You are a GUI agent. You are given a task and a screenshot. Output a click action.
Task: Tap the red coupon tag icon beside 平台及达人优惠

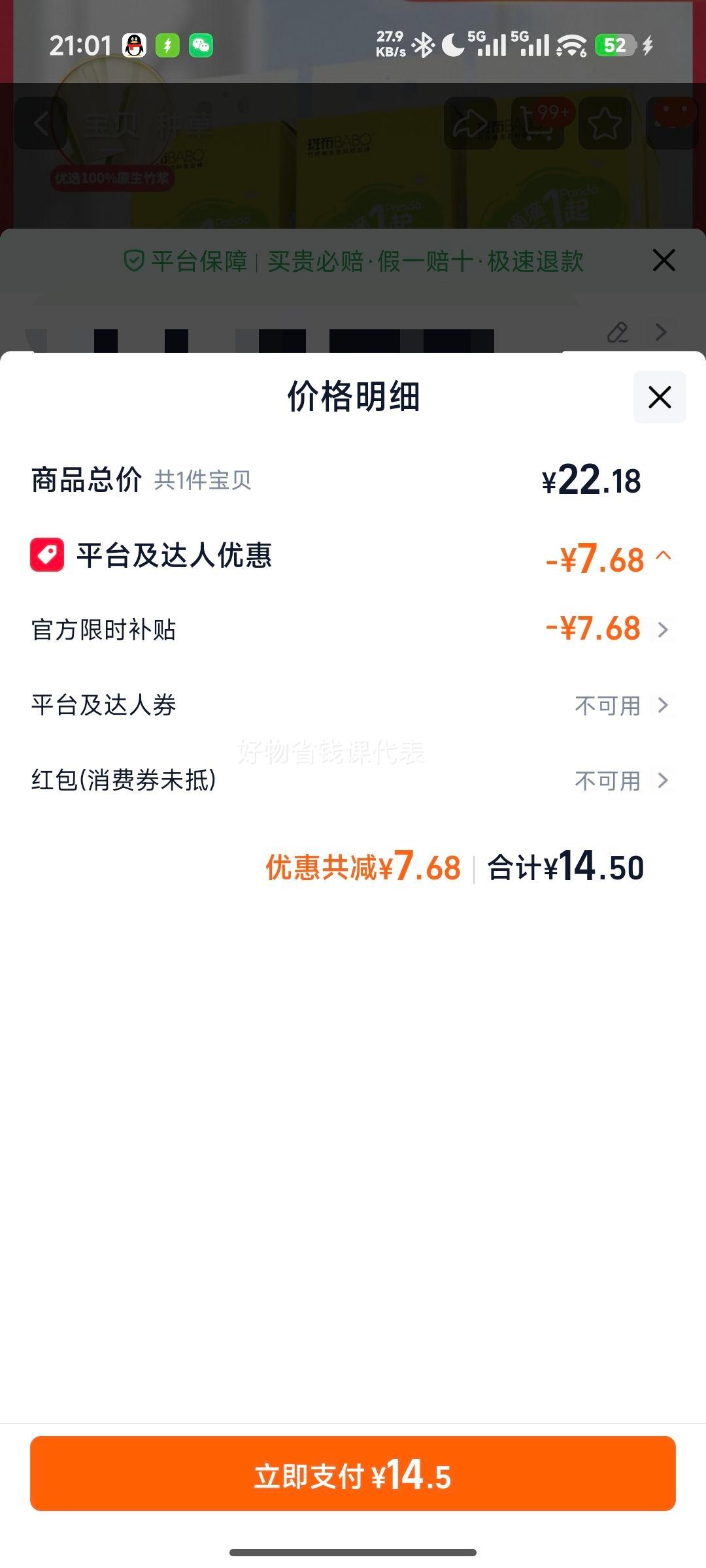click(47, 556)
